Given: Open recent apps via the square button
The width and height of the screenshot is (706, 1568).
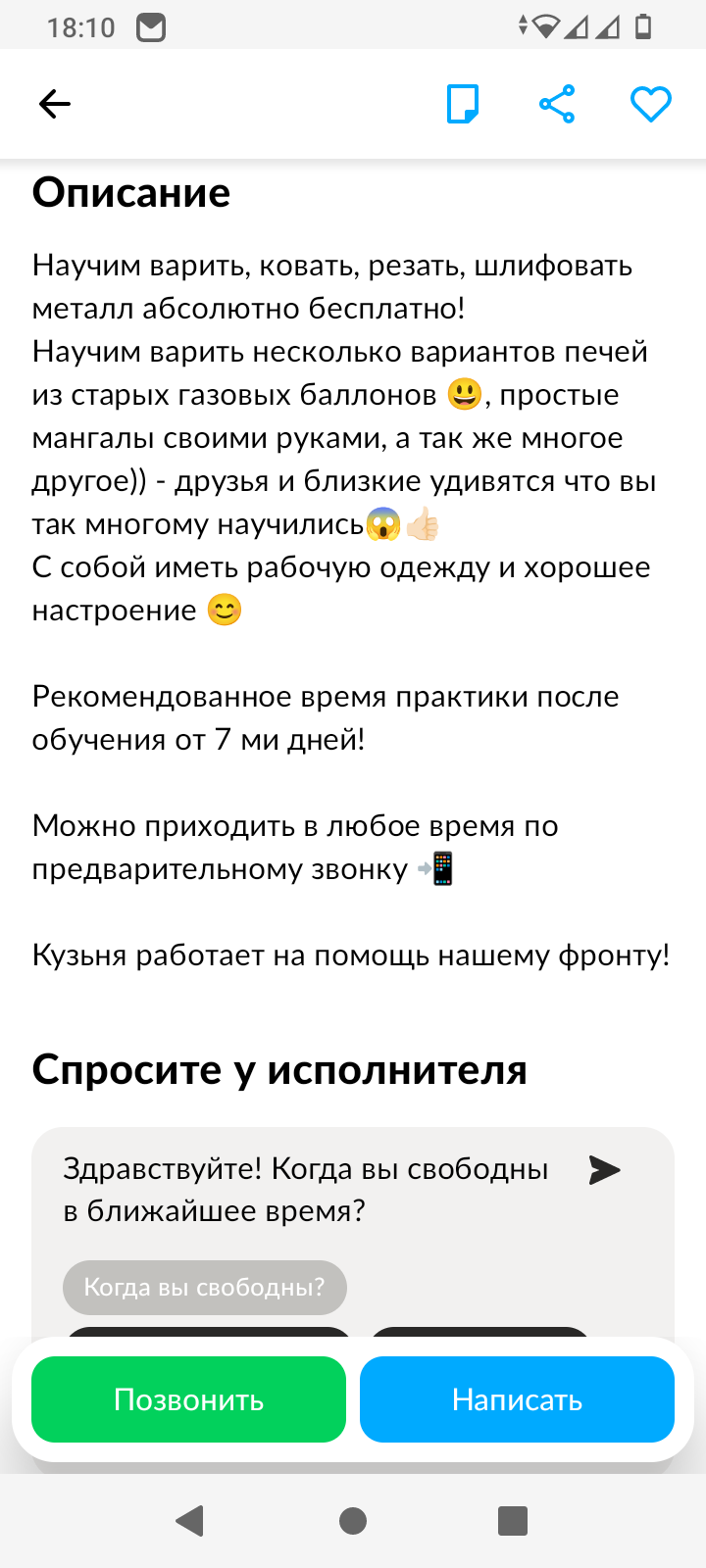Looking at the screenshot, I should (x=513, y=1521).
